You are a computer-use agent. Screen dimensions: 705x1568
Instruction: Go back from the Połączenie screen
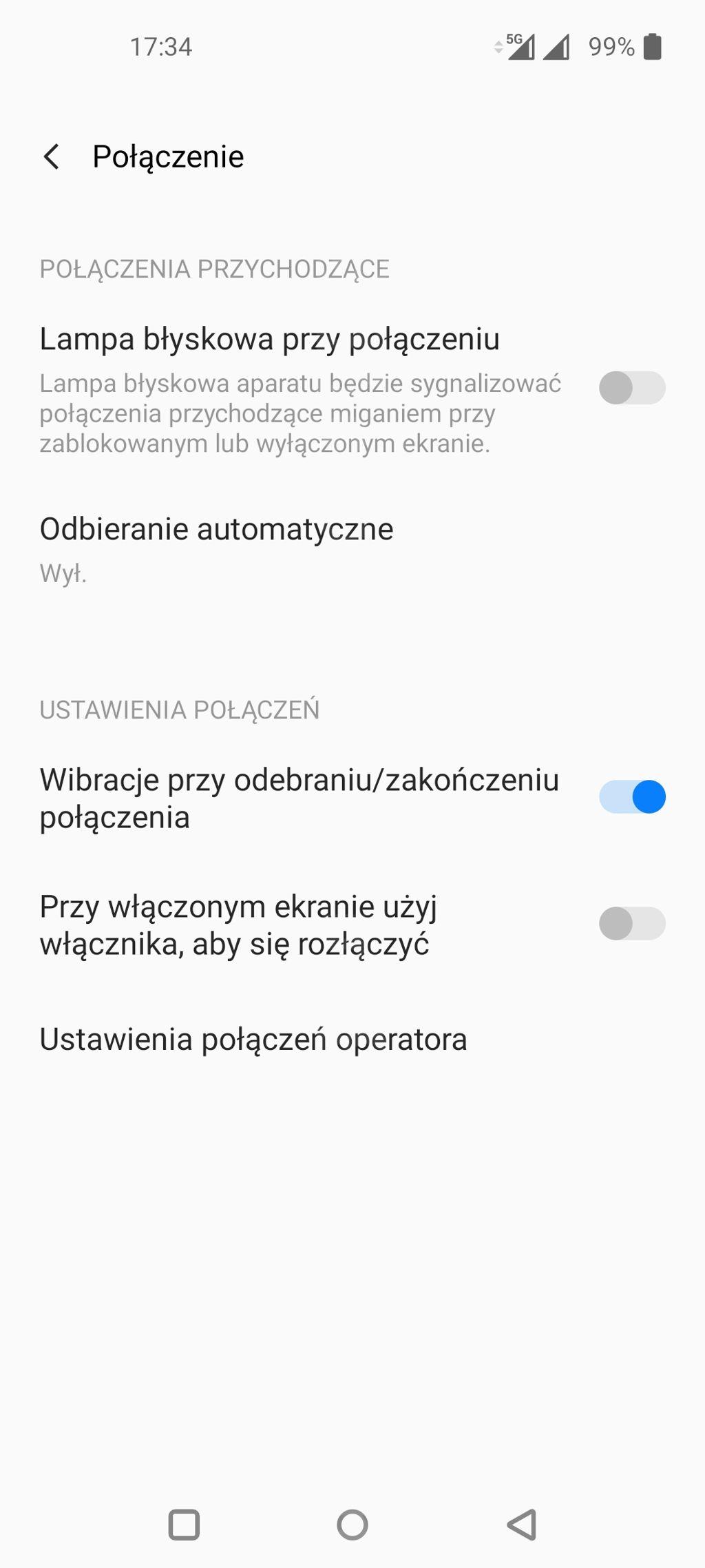(x=52, y=156)
